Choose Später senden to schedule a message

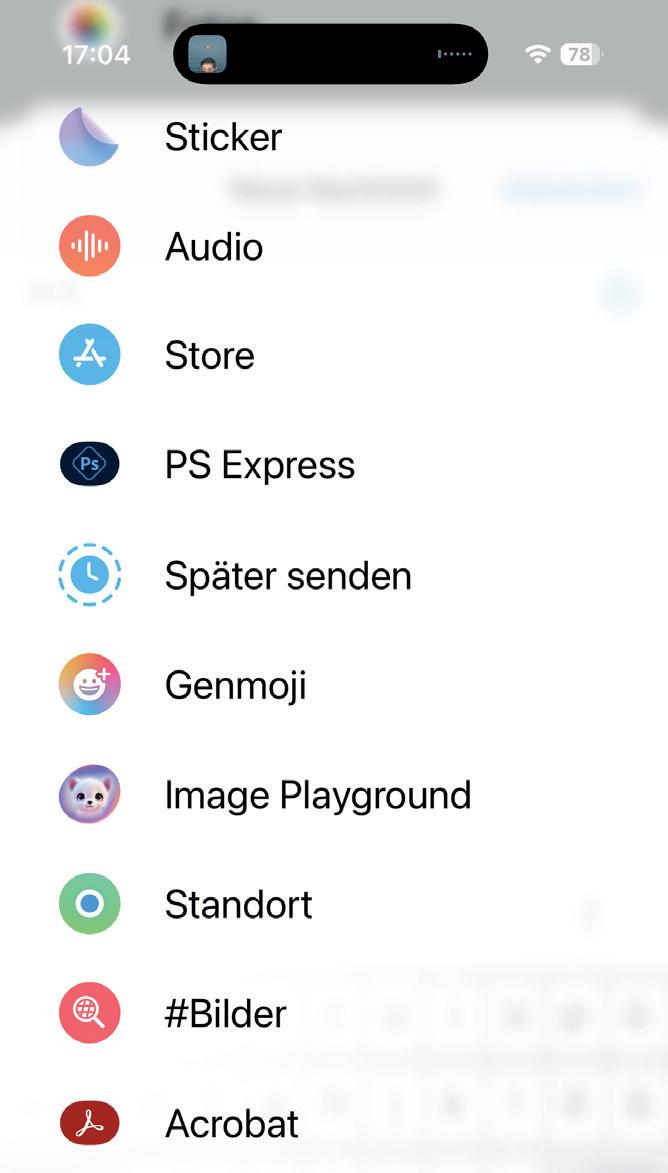pyautogui.click(x=287, y=576)
